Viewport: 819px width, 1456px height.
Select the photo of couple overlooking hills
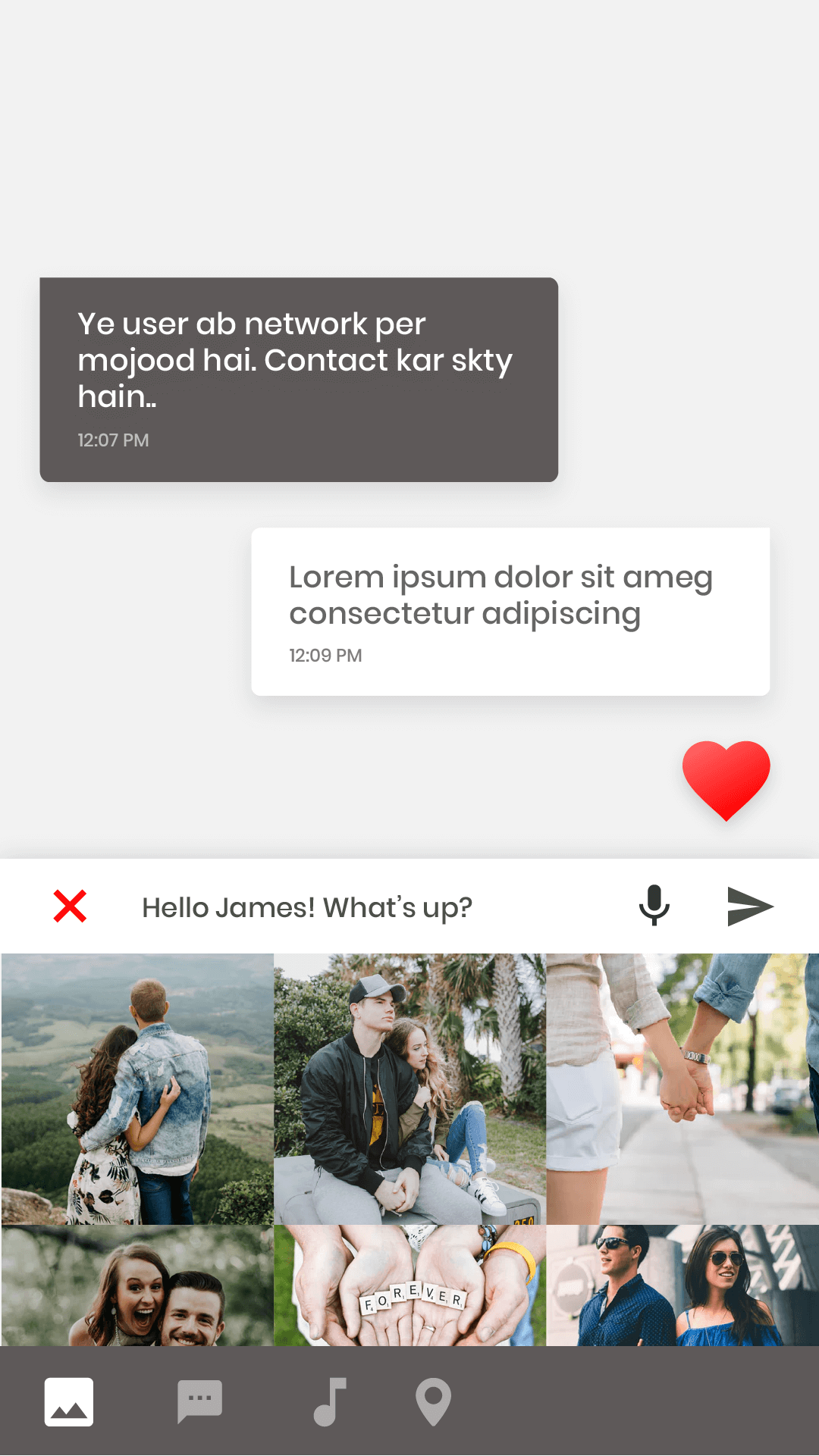(137, 1088)
